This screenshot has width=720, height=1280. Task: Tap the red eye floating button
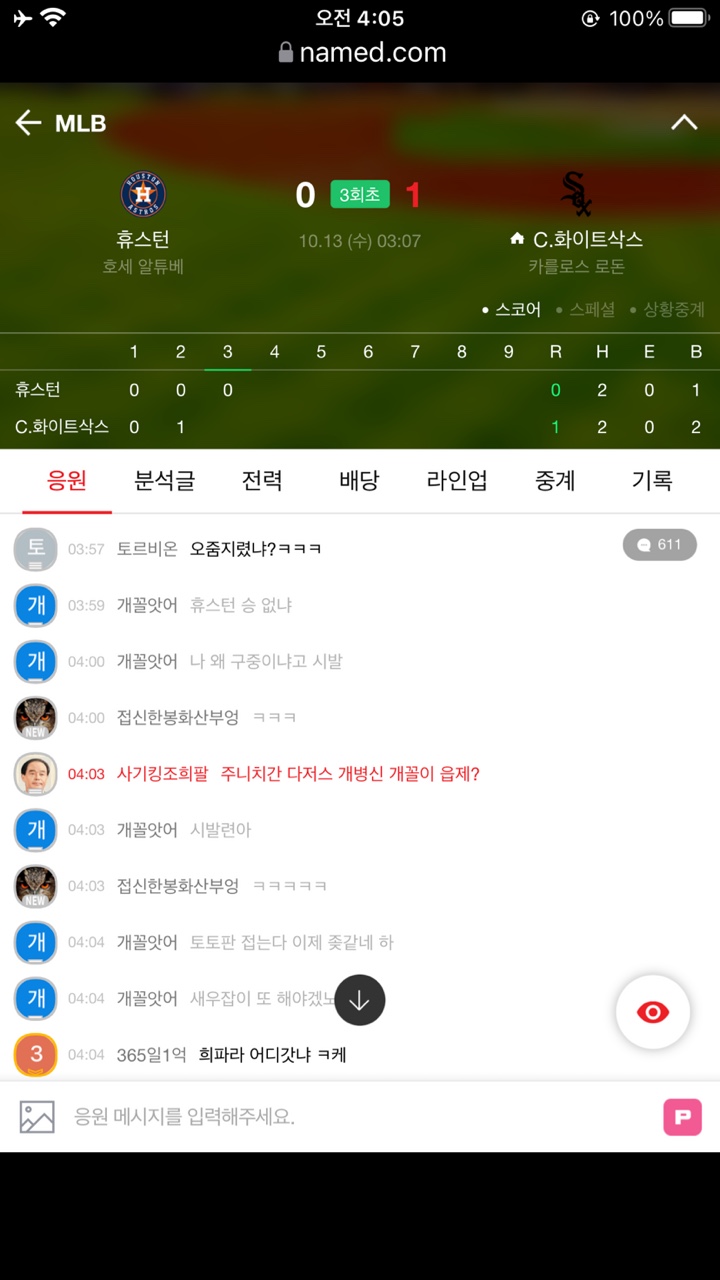point(653,1012)
